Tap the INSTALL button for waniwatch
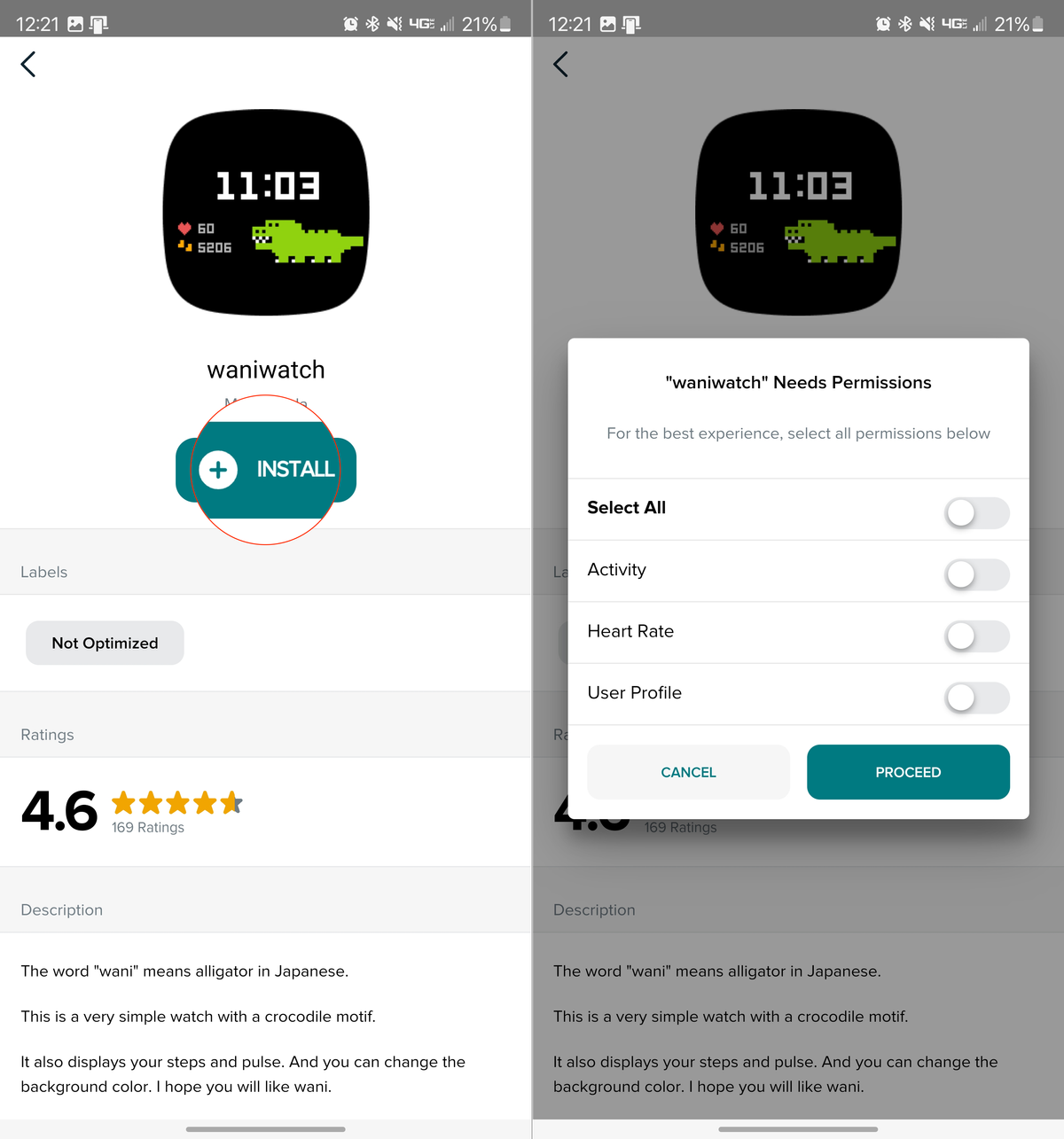The height and width of the screenshot is (1139, 1064). [266, 470]
